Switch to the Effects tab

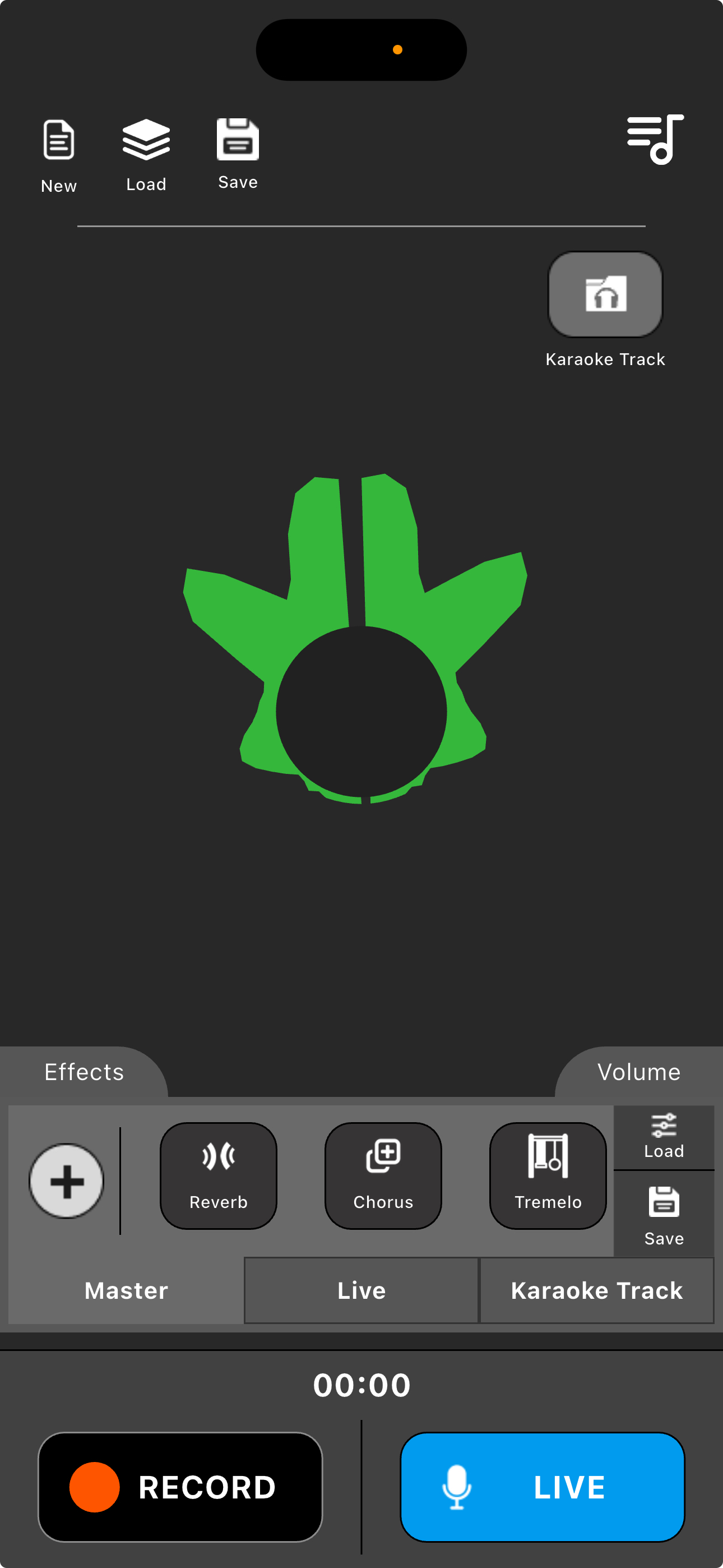[x=84, y=1072]
